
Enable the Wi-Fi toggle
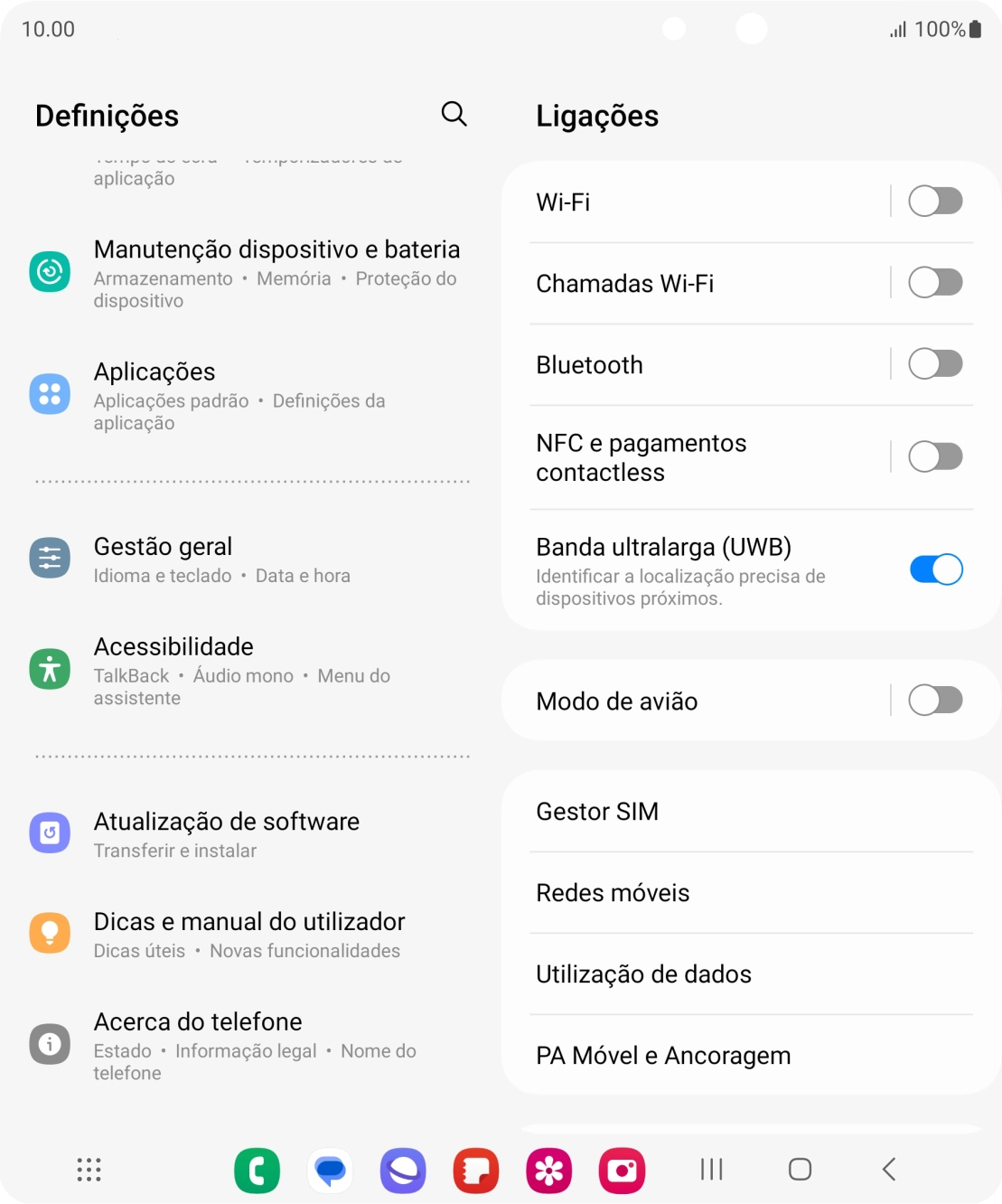(x=935, y=201)
